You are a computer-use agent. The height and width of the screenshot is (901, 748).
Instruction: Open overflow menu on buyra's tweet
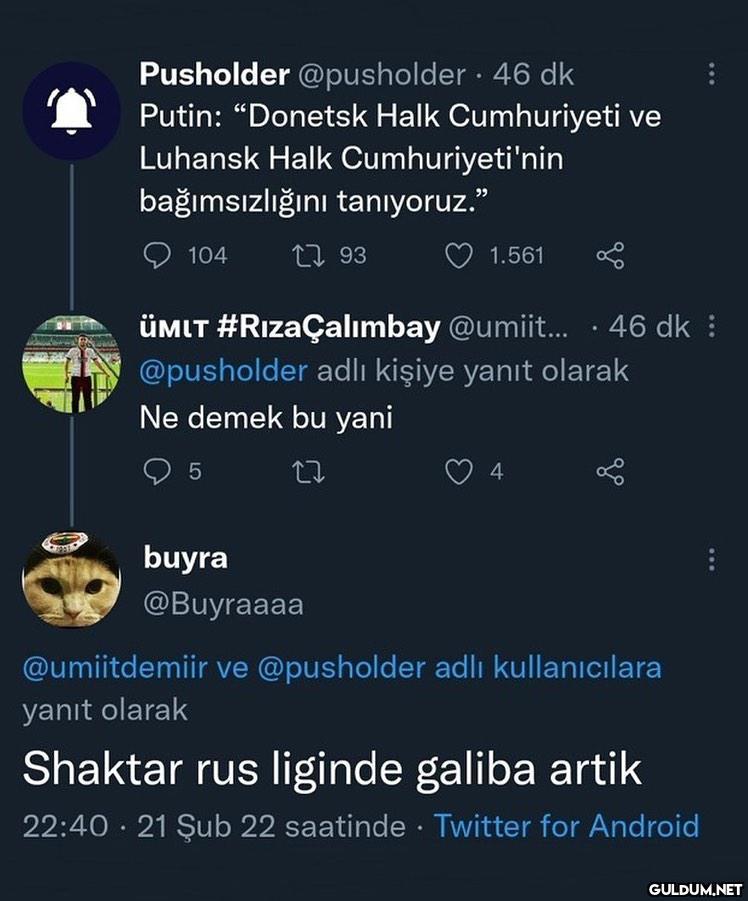pos(711,559)
